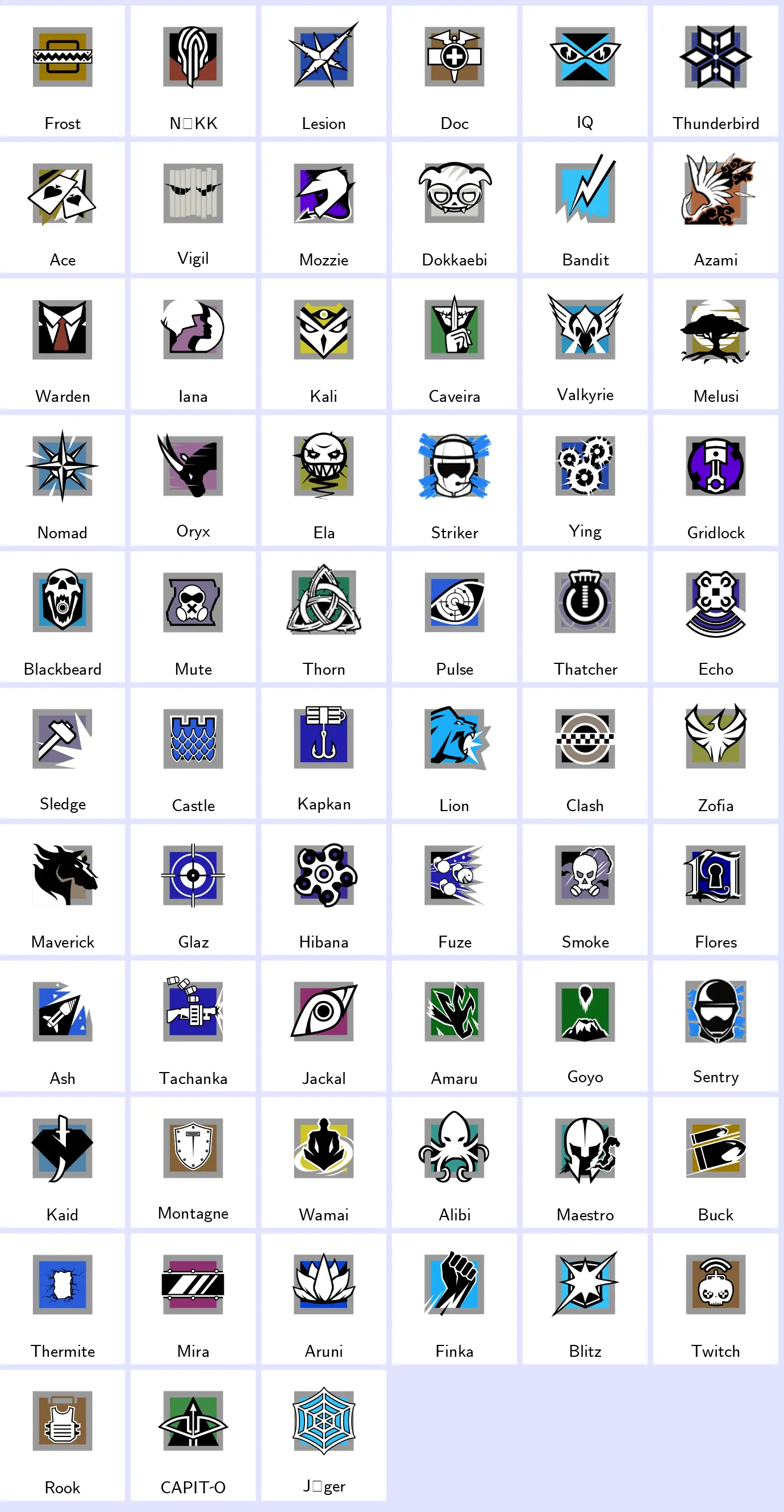Pick the Nomad operator card
The image size is (784, 1512).
(62, 480)
